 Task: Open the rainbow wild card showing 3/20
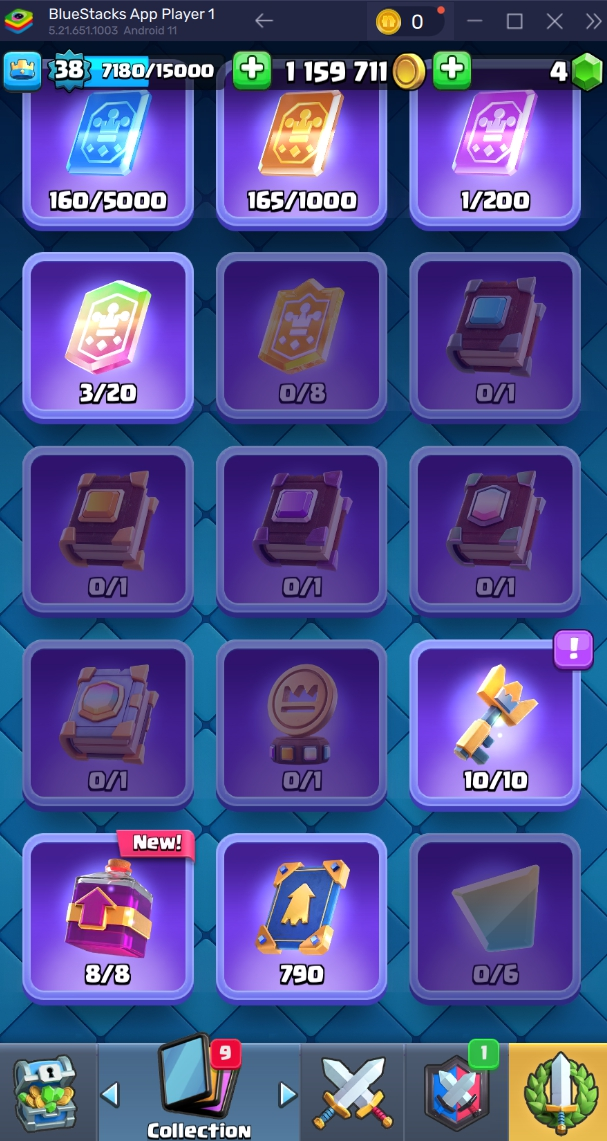pos(108,335)
